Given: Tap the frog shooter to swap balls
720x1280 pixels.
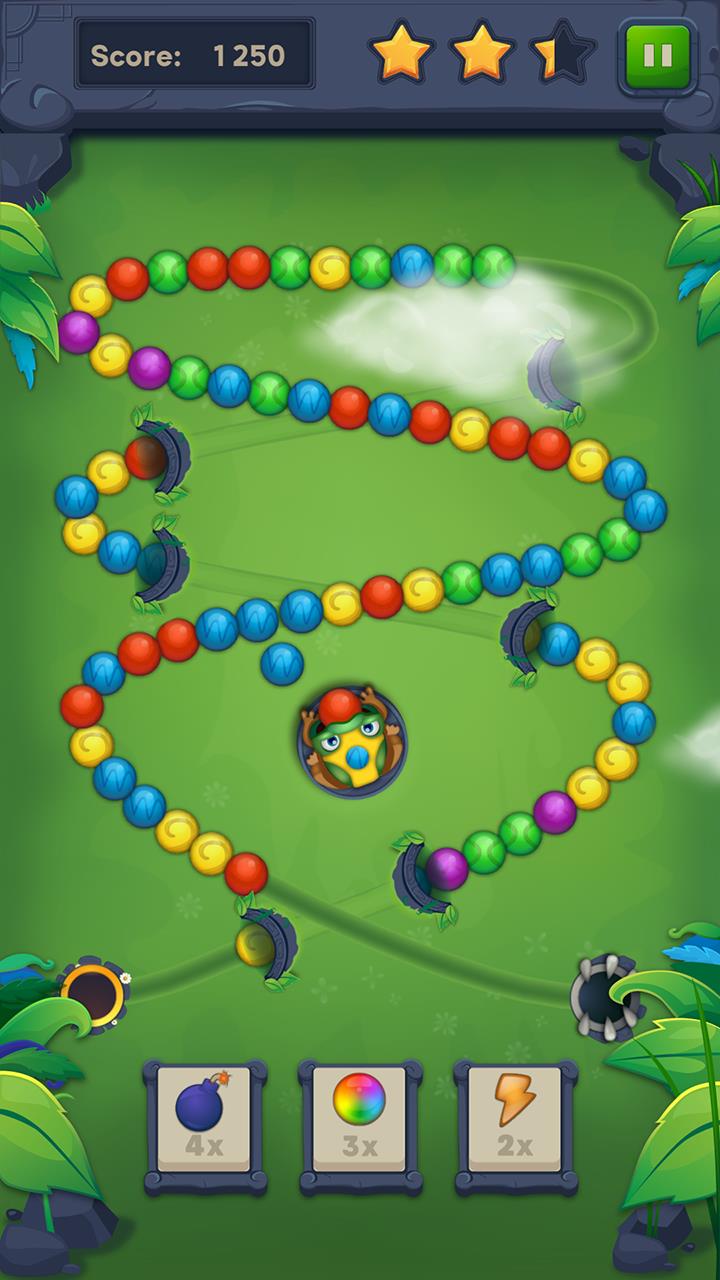Looking at the screenshot, I should 351,742.
